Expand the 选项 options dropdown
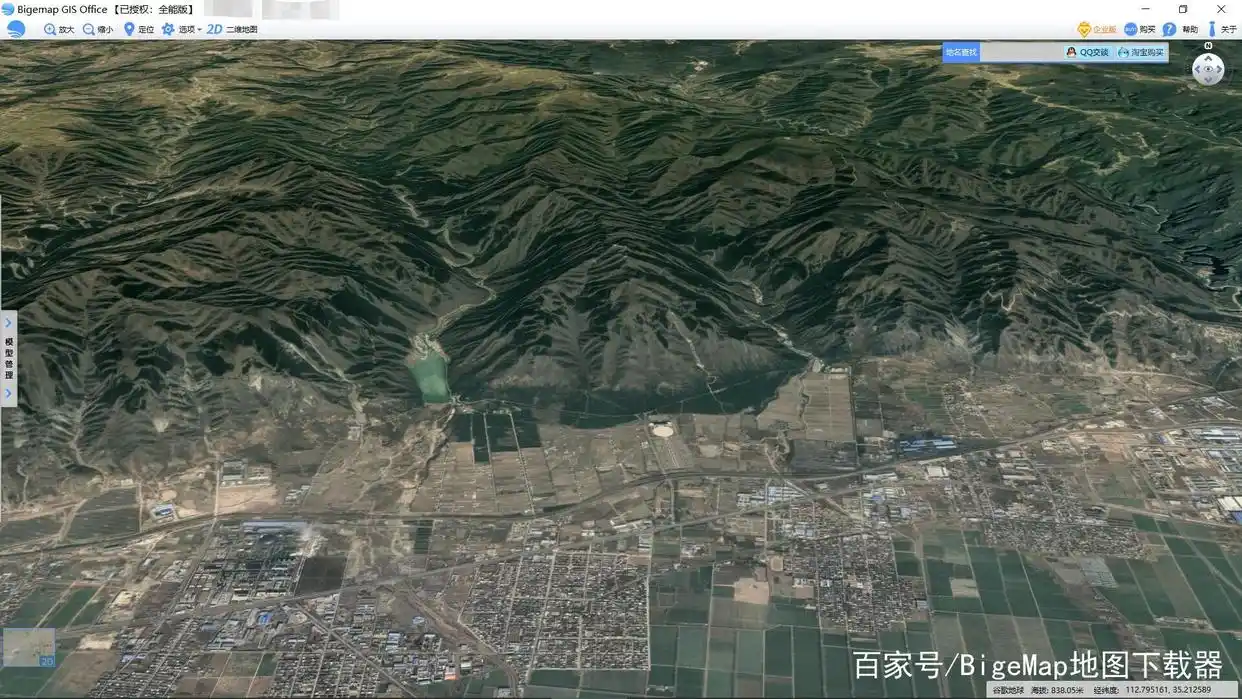1242x699 pixels. pyautogui.click(x=181, y=29)
